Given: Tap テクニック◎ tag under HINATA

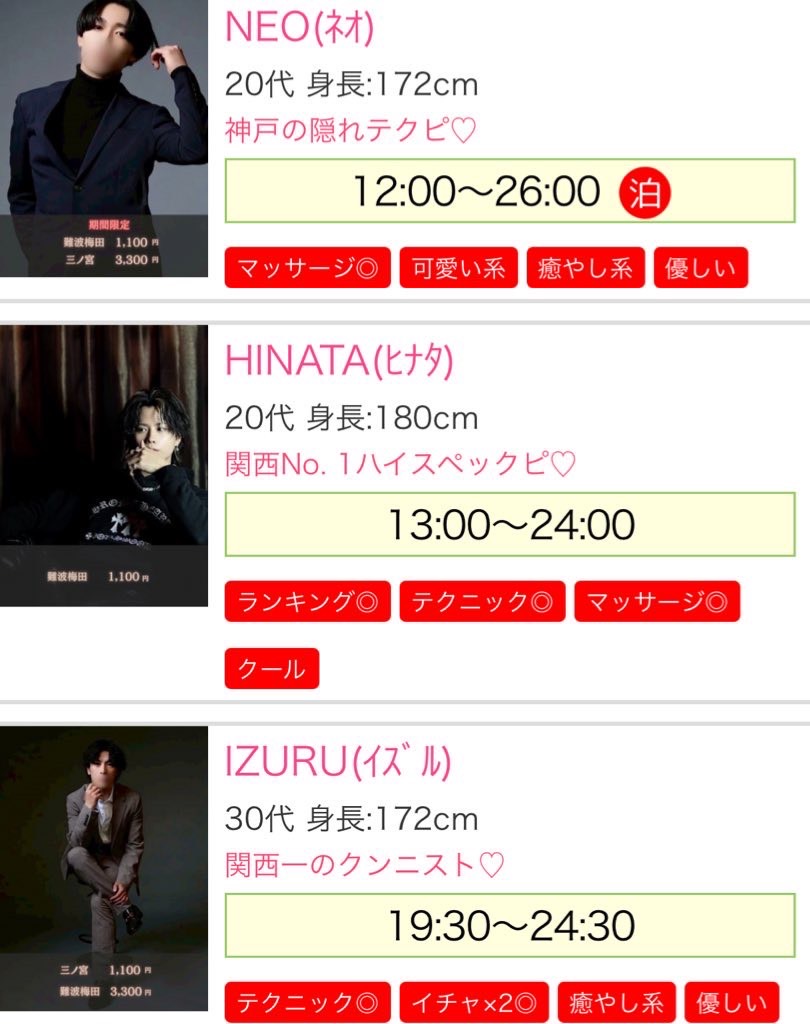Looking at the screenshot, I should click(482, 602).
